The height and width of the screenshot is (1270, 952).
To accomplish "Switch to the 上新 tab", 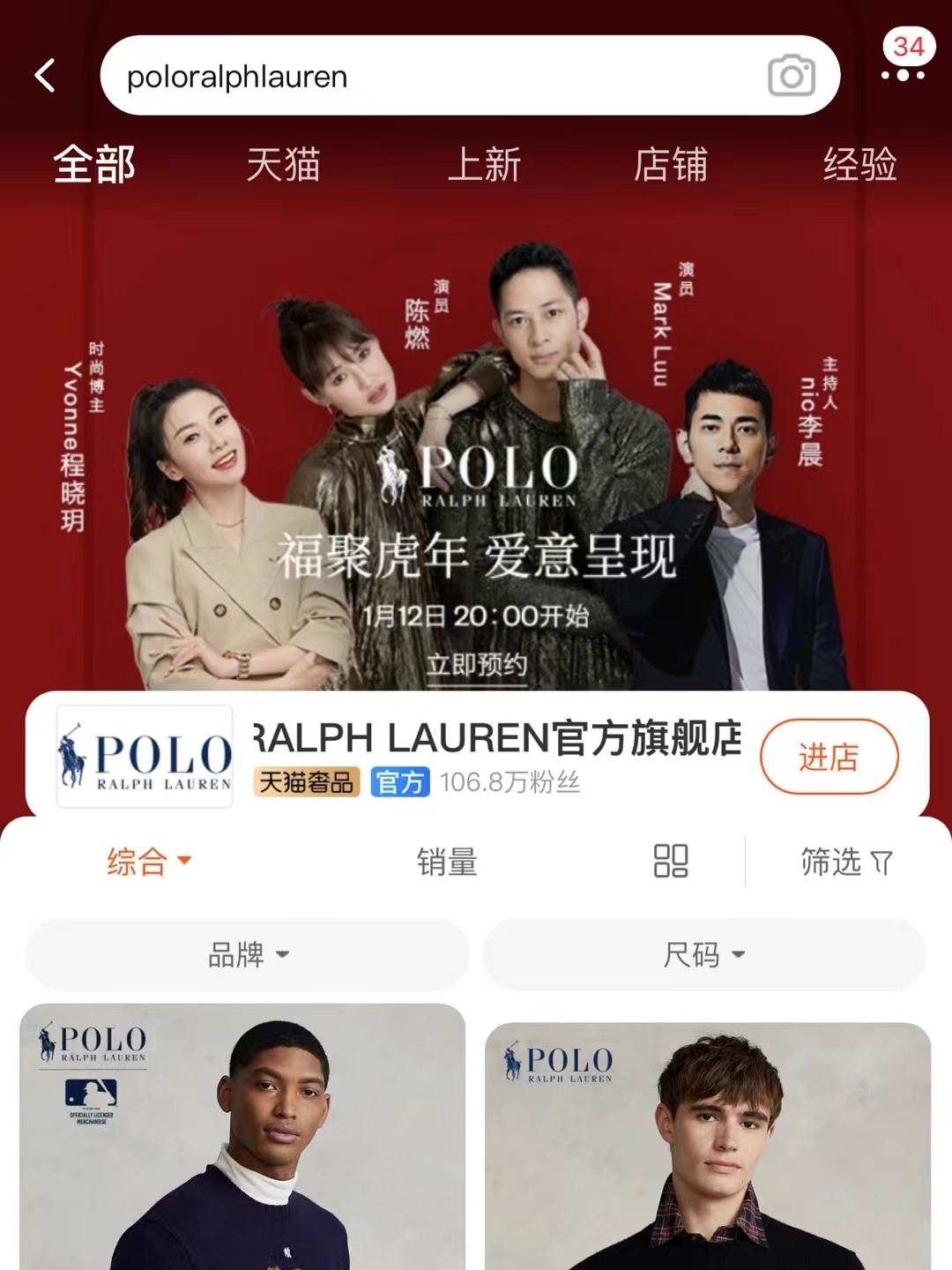I will point(484,165).
